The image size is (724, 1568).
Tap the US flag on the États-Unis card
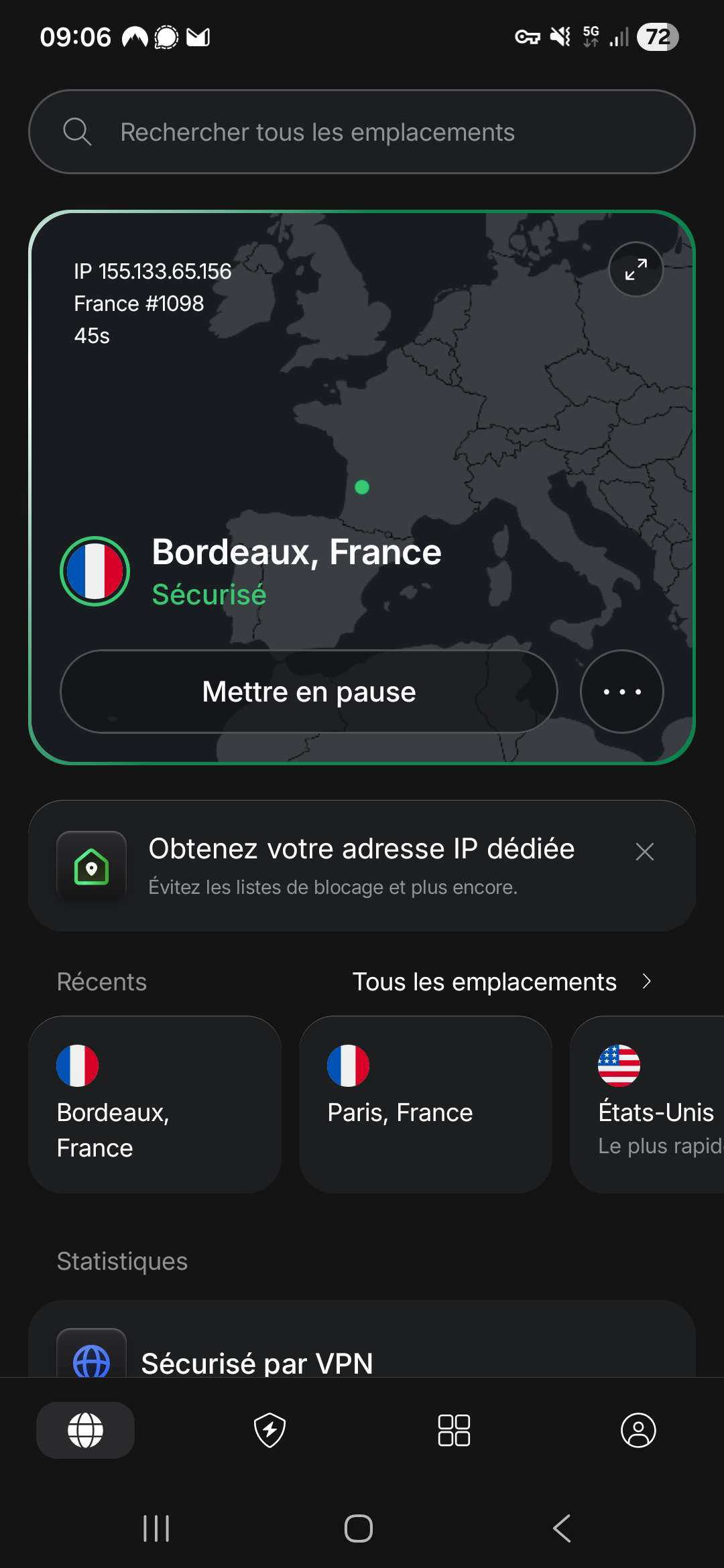(618, 1066)
